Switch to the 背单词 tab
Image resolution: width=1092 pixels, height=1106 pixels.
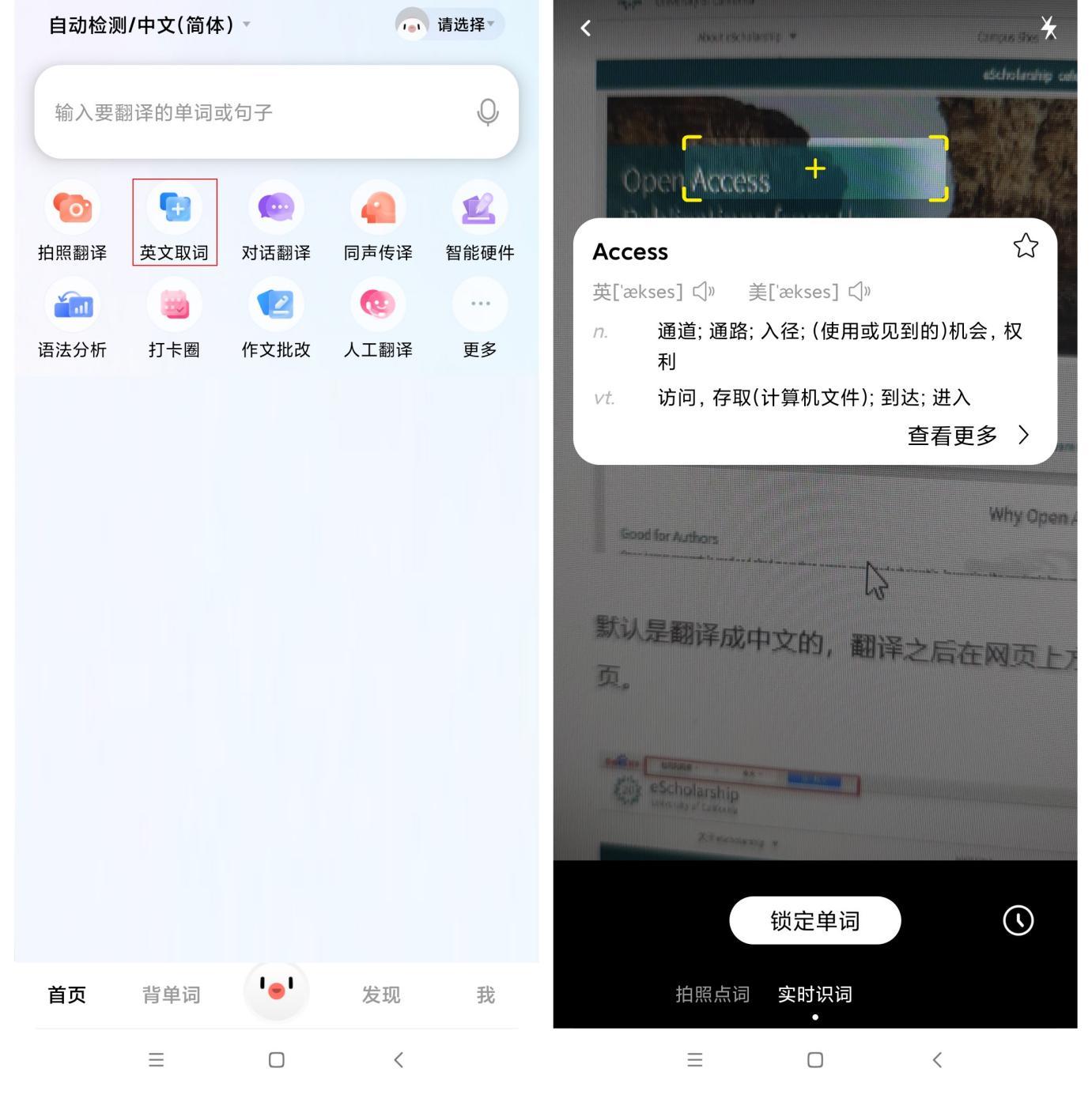tap(171, 995)
